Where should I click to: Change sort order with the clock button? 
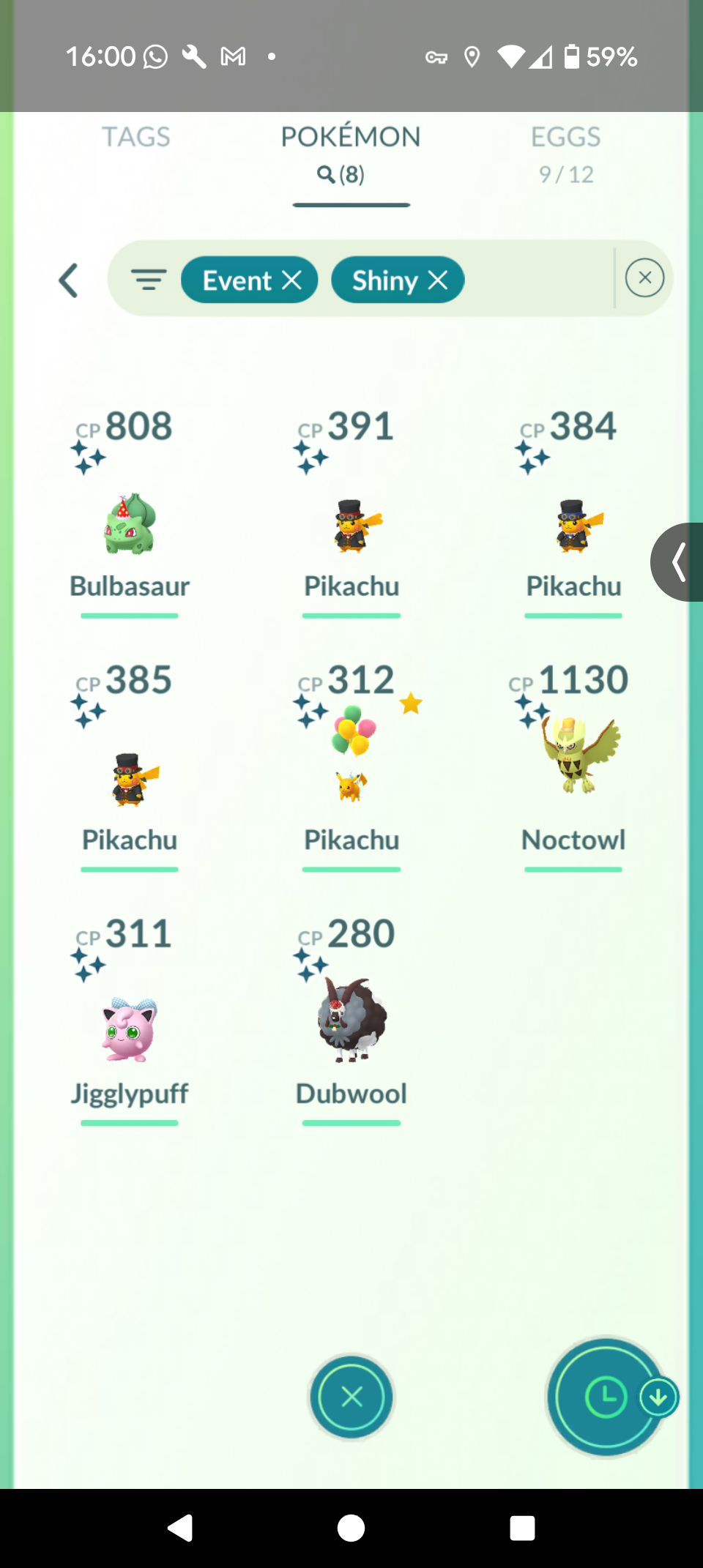[x=606, y=1397]
